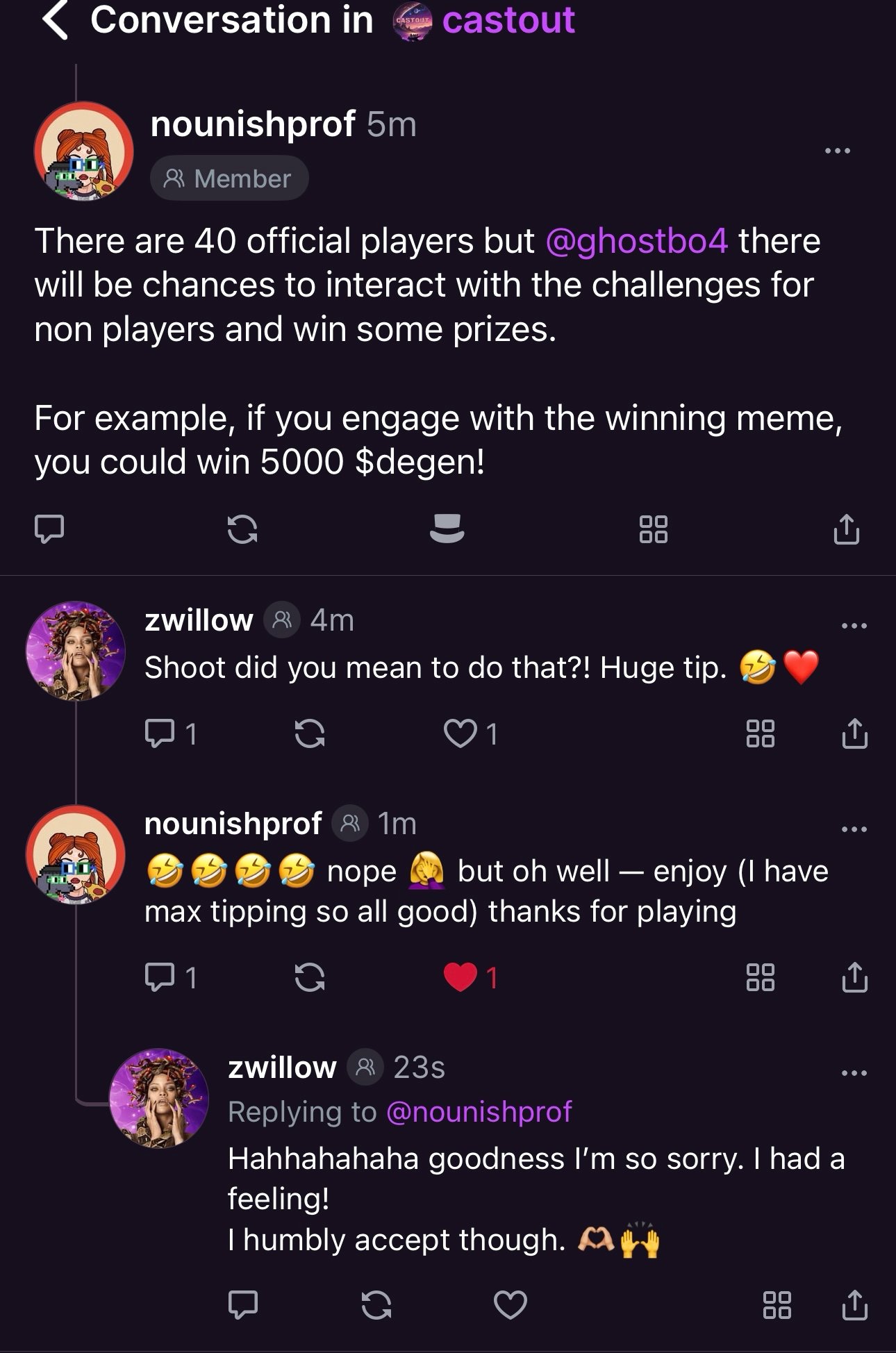Screen dimensions: 896x1353
Task: Open overflow menu on nounishprof's 5m post
Action: click(x=837, y=150)
